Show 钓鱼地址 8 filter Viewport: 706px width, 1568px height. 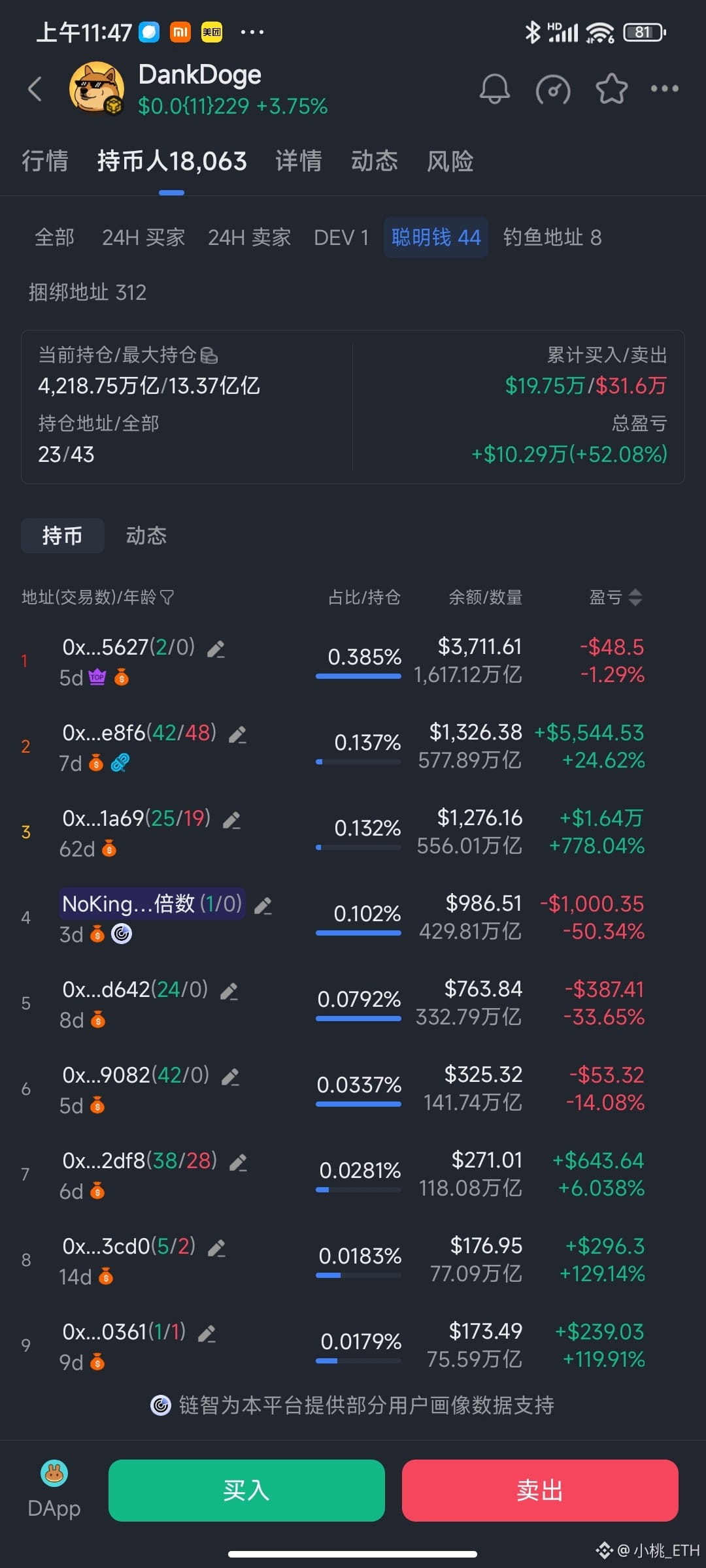(x=552, y=237)
